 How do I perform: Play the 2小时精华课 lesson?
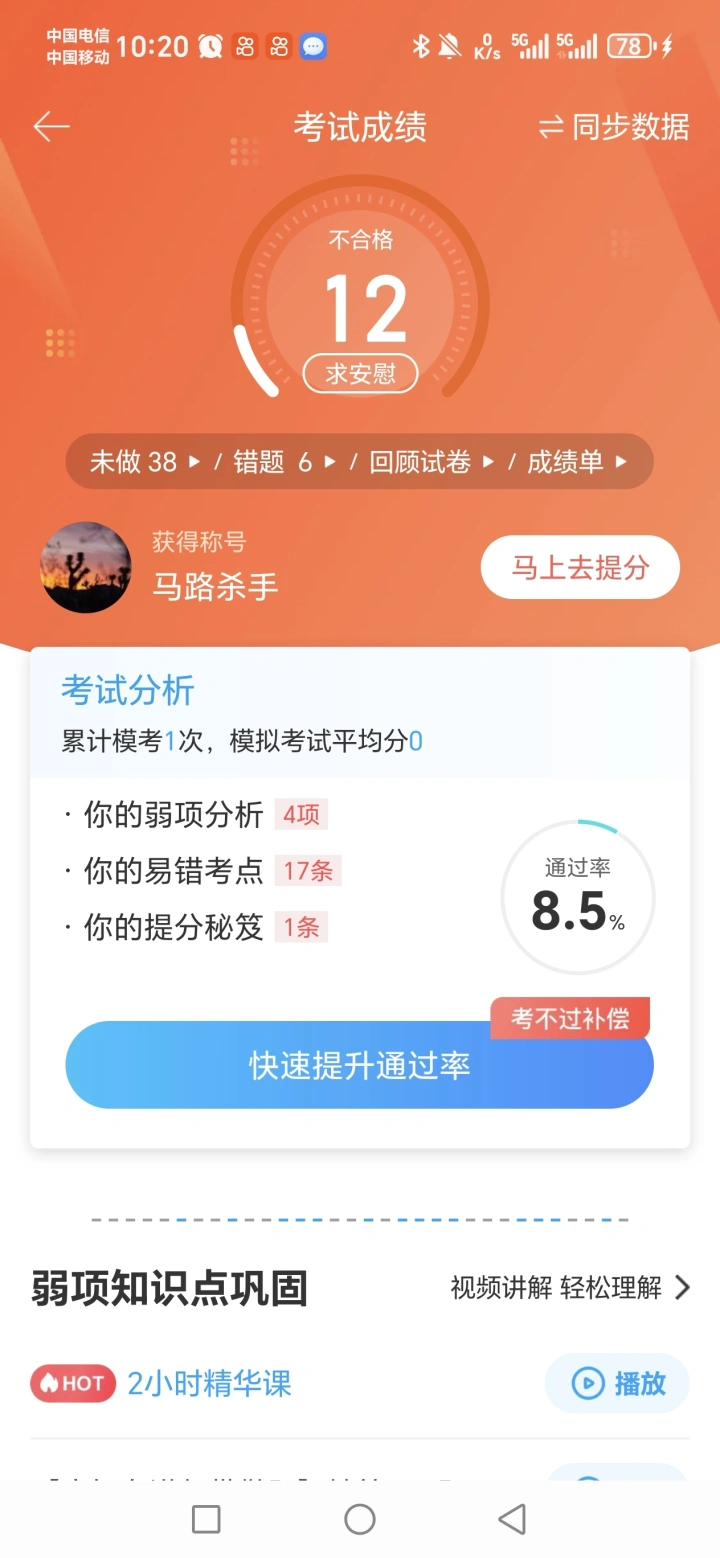point(617,1383)
